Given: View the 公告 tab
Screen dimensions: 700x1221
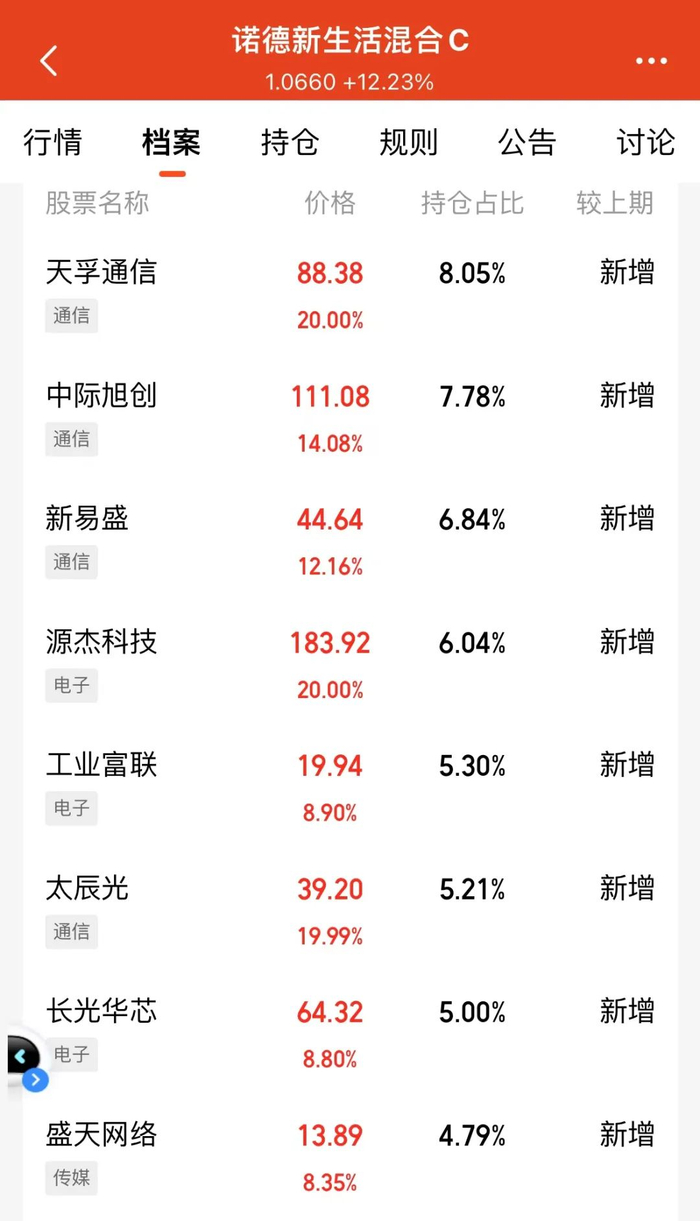Looking at the screenshot, I should [x=526, y=142].
